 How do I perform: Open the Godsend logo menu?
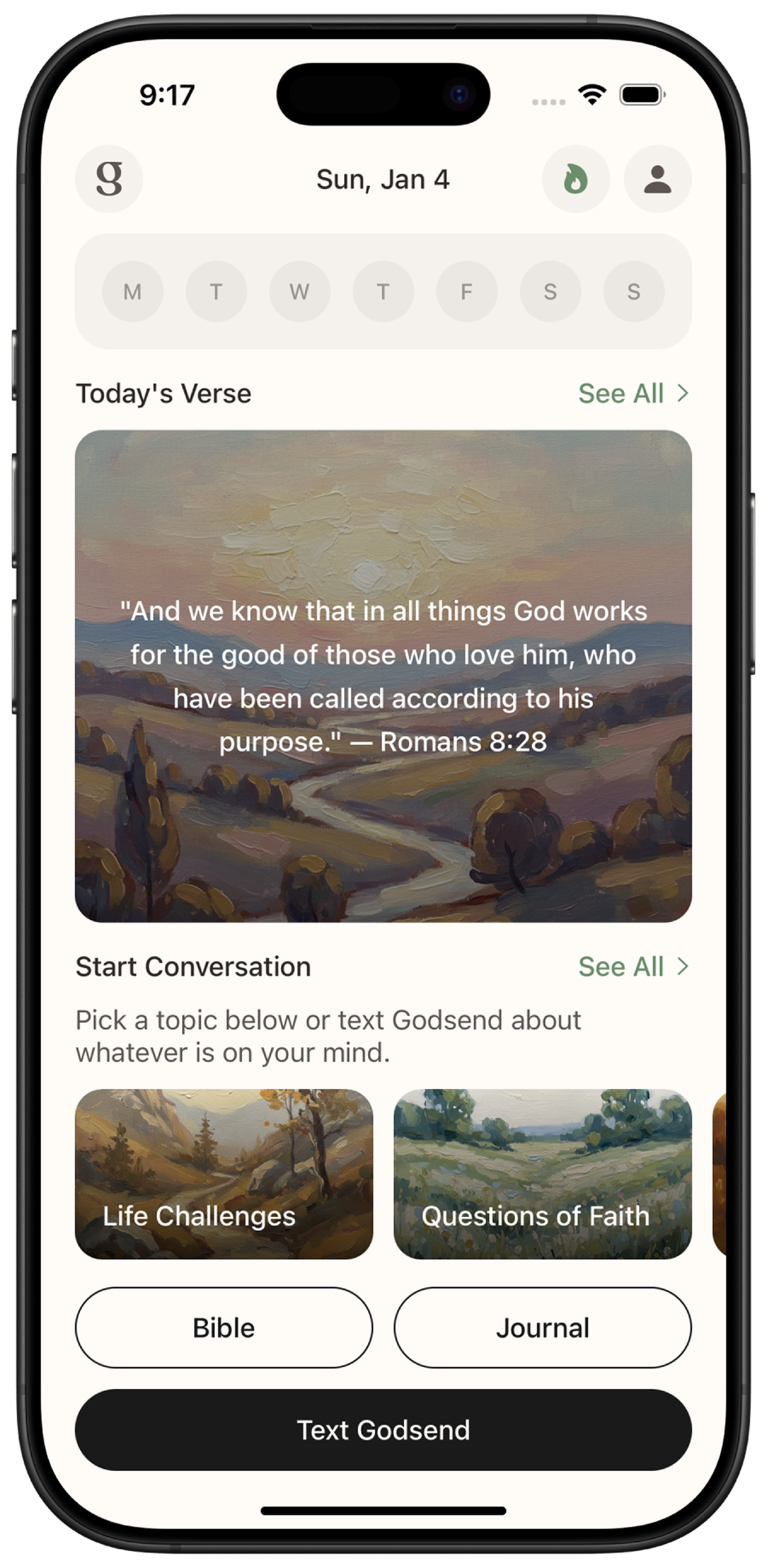109,179
